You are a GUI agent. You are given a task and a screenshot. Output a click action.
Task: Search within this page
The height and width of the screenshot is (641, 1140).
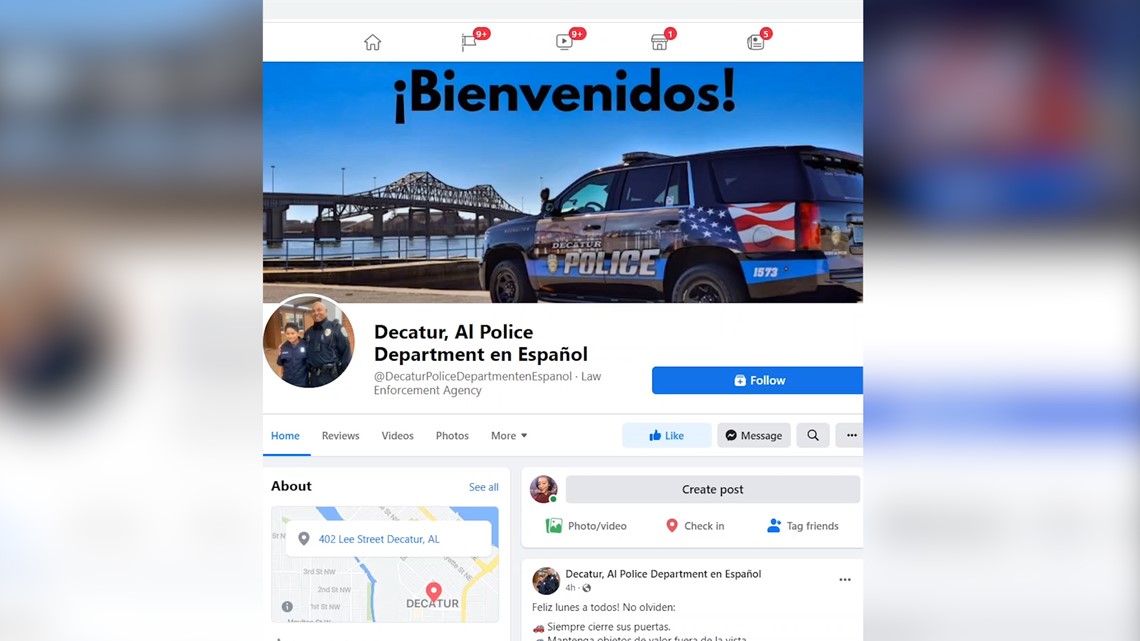813,435
